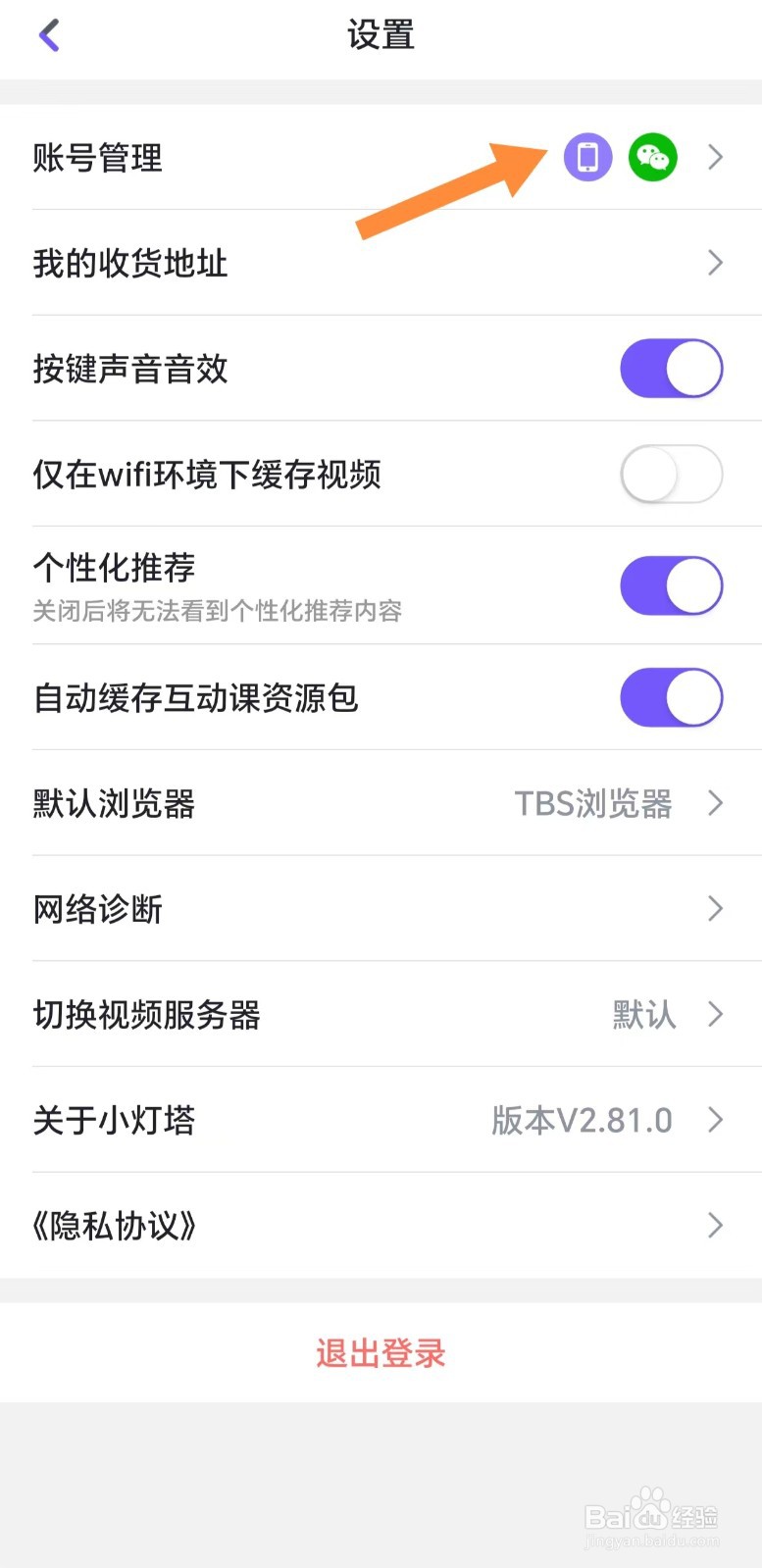
Task: Open 切换视频服务器 option
Action: (x=381, y=1015)
